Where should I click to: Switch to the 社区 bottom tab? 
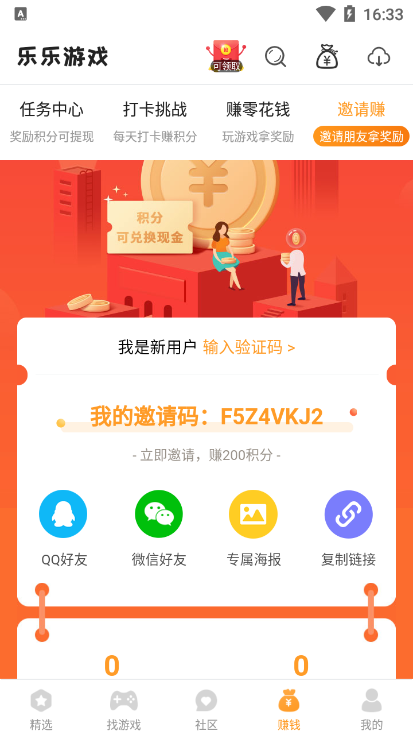pyautogui.click(x=206, y=709)
